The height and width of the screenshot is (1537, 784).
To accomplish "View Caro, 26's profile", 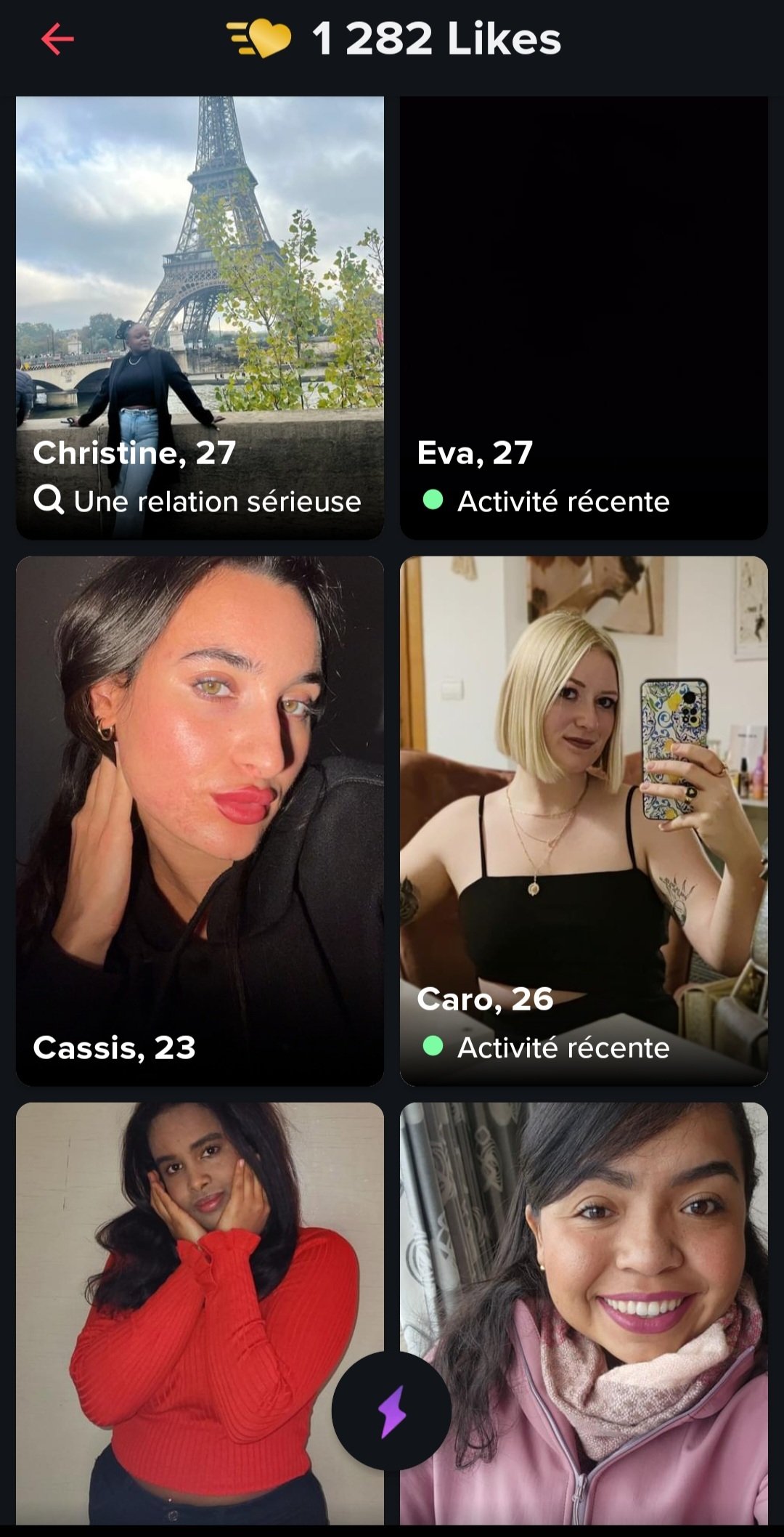I will click(584, 821).
